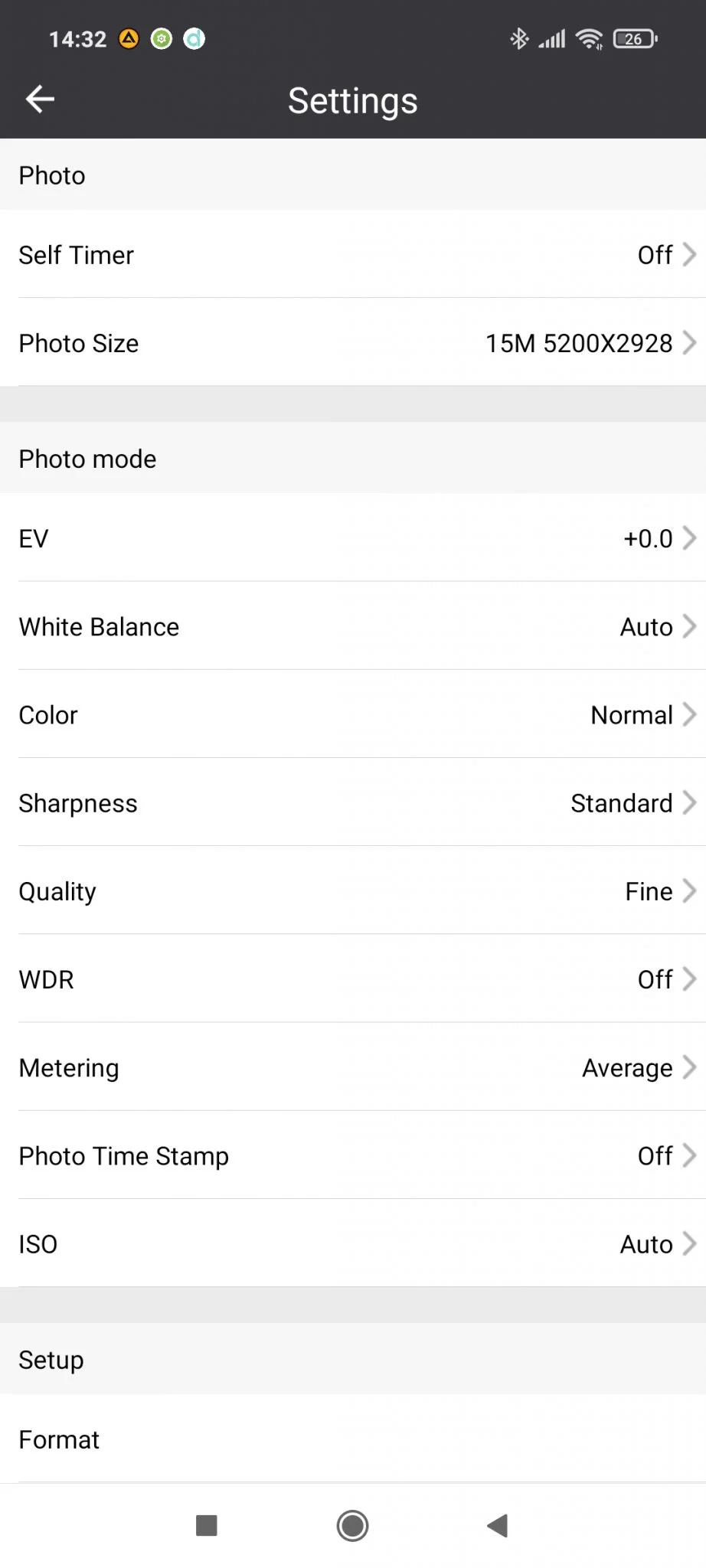Go back using the top-left arrow
This screenshot has width=706, height=1568.
(40, 99)
